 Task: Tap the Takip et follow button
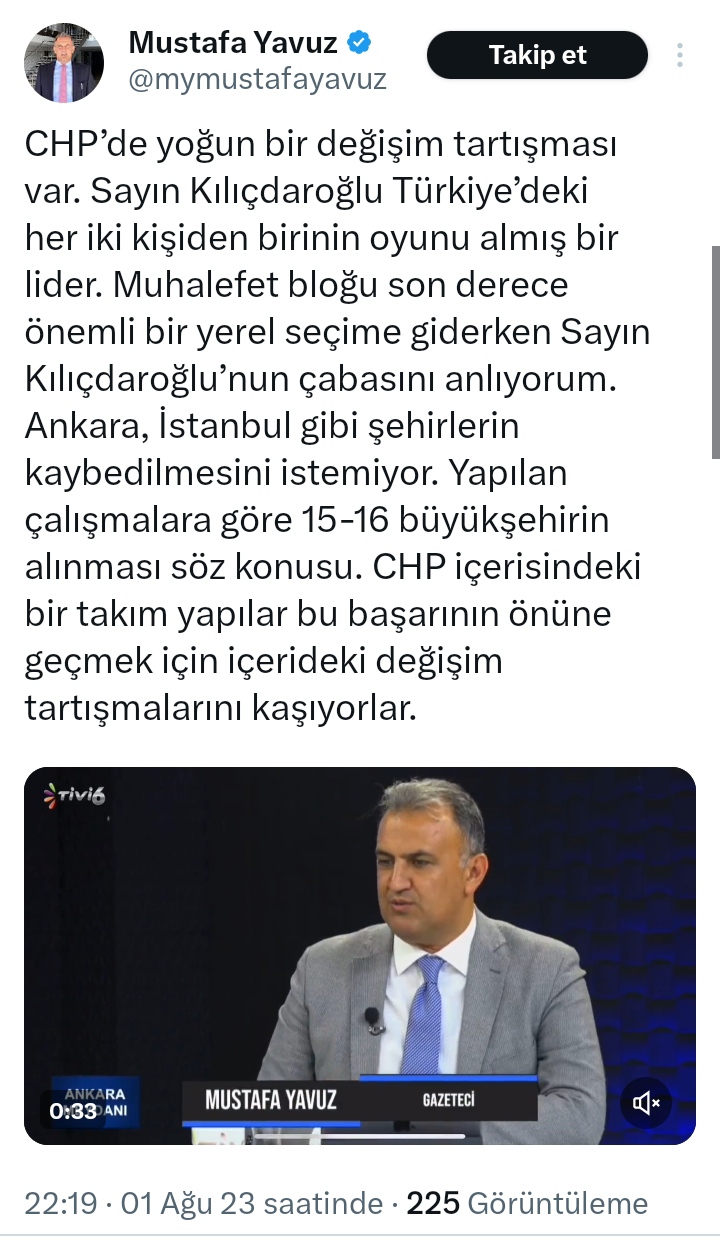pos(537,55)
